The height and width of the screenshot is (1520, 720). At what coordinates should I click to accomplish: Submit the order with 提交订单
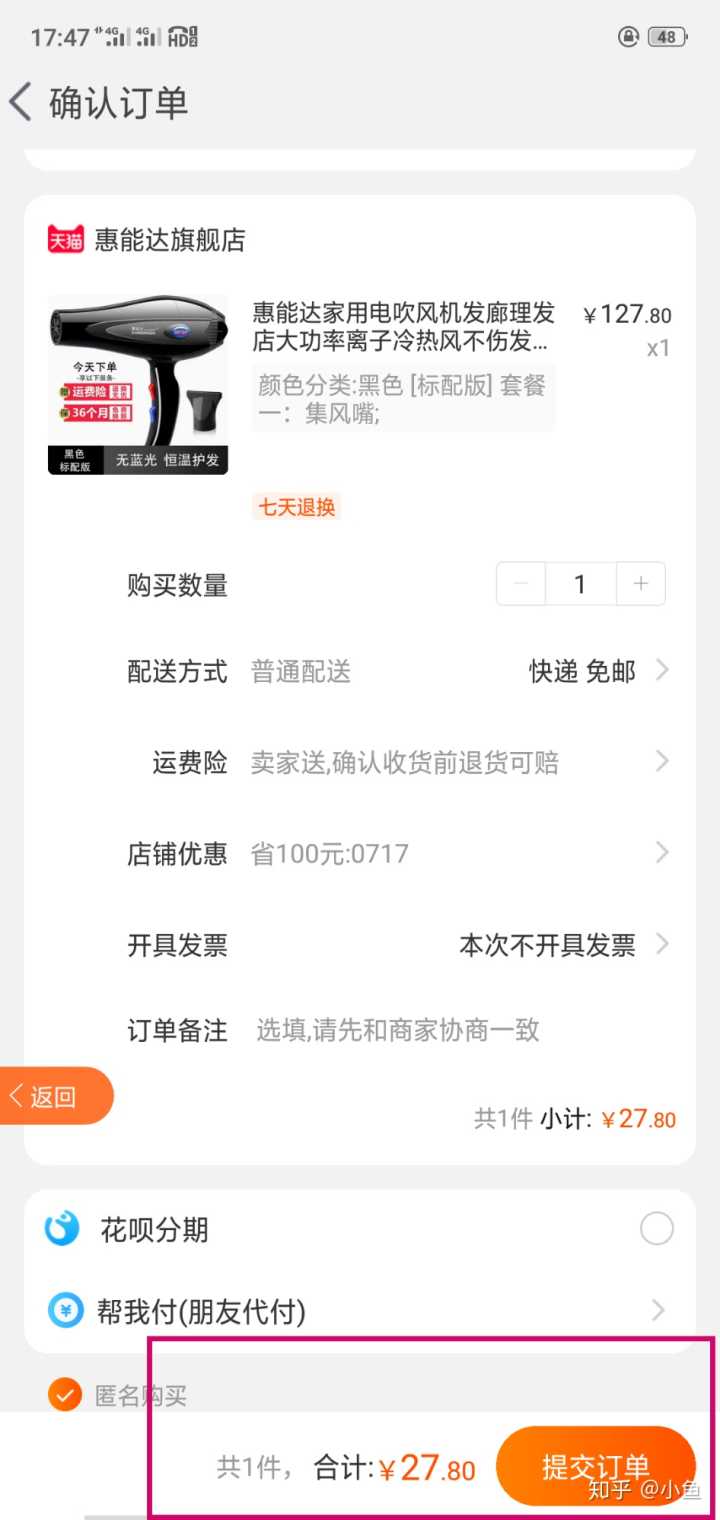tap(596, 1466)
